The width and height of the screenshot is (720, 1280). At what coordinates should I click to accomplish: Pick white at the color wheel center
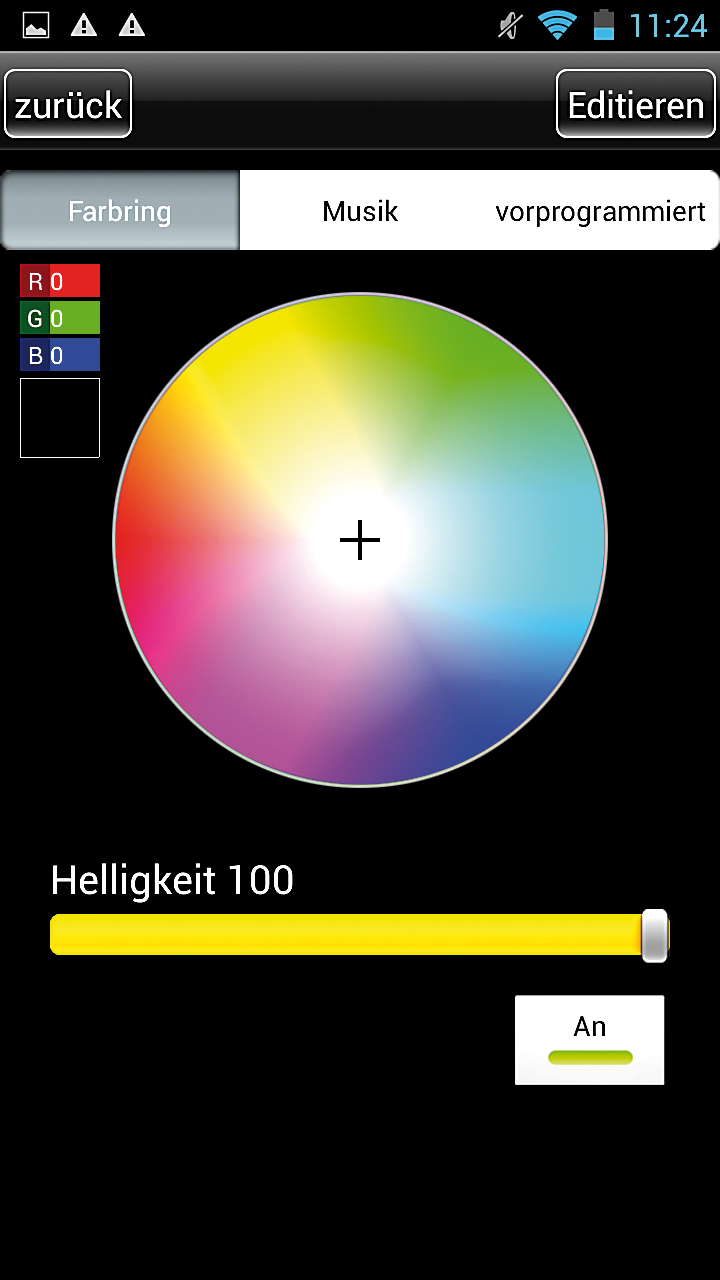(x=360, y=540)
